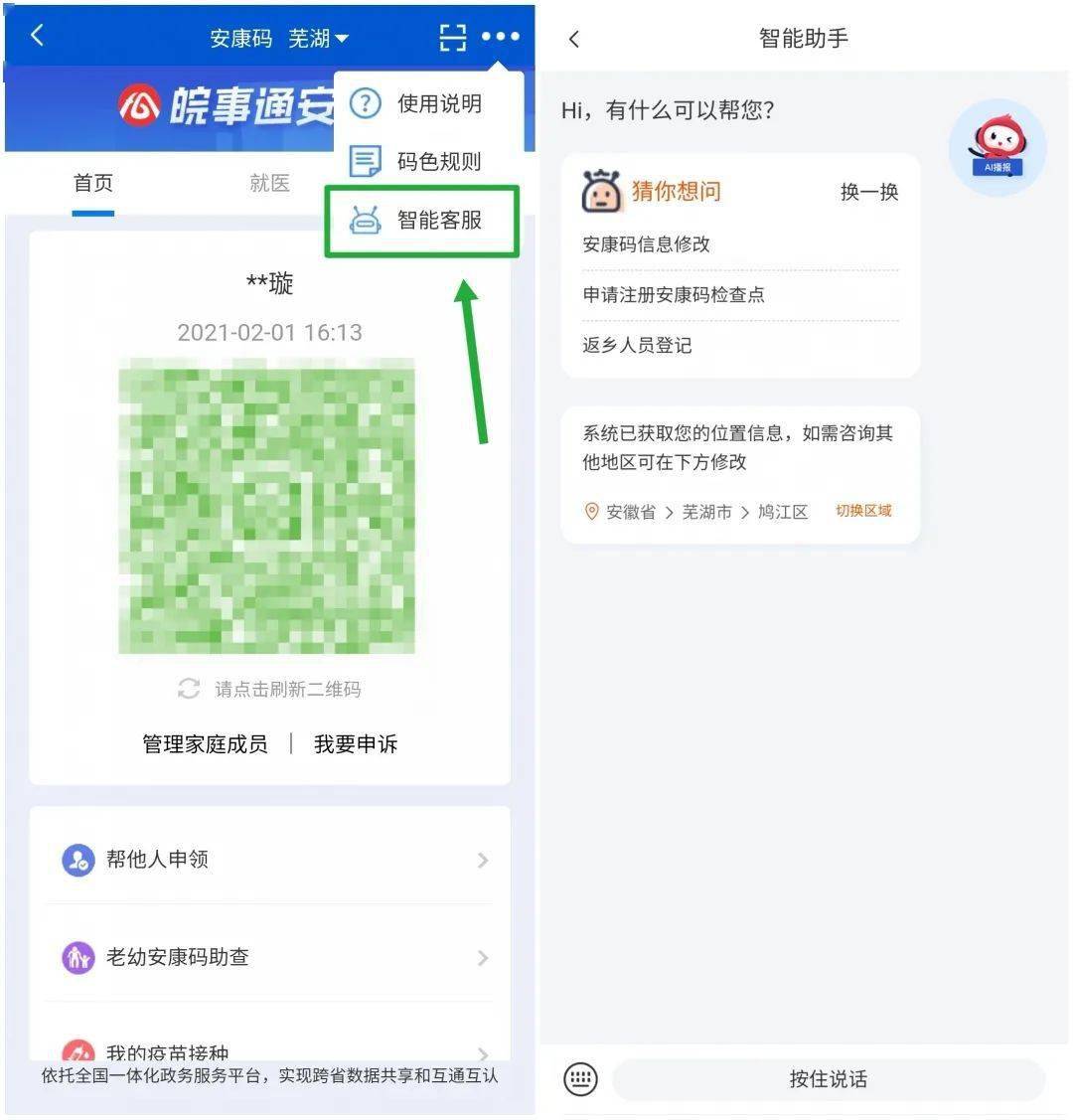Go back from the 安康码 page
The width and height of the screenshot is (1073, 1120).
point(37,37)
